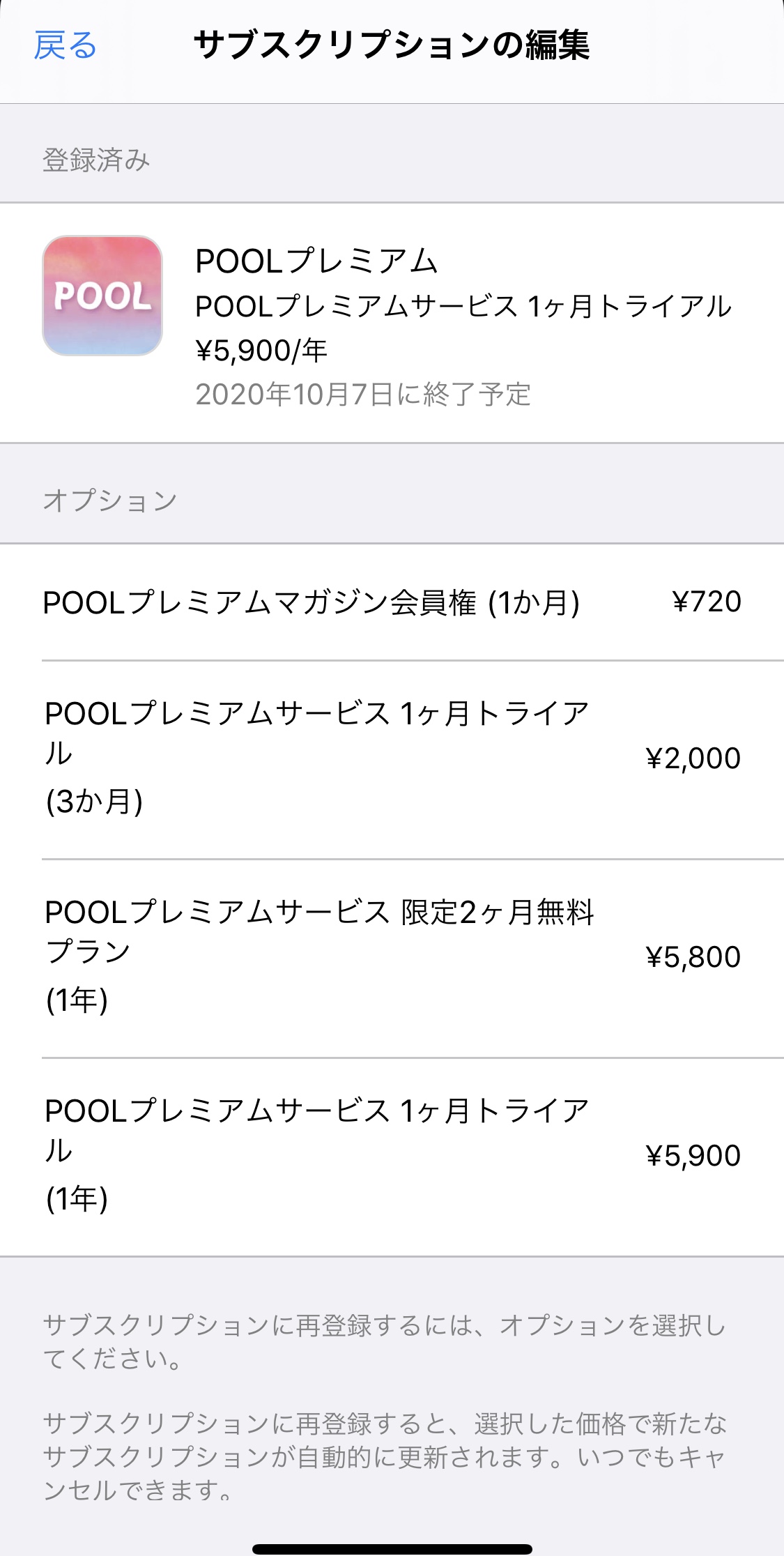Tap 戻る to go back
The height and width of the screenshot is (1556, 784).
(65, 46)
